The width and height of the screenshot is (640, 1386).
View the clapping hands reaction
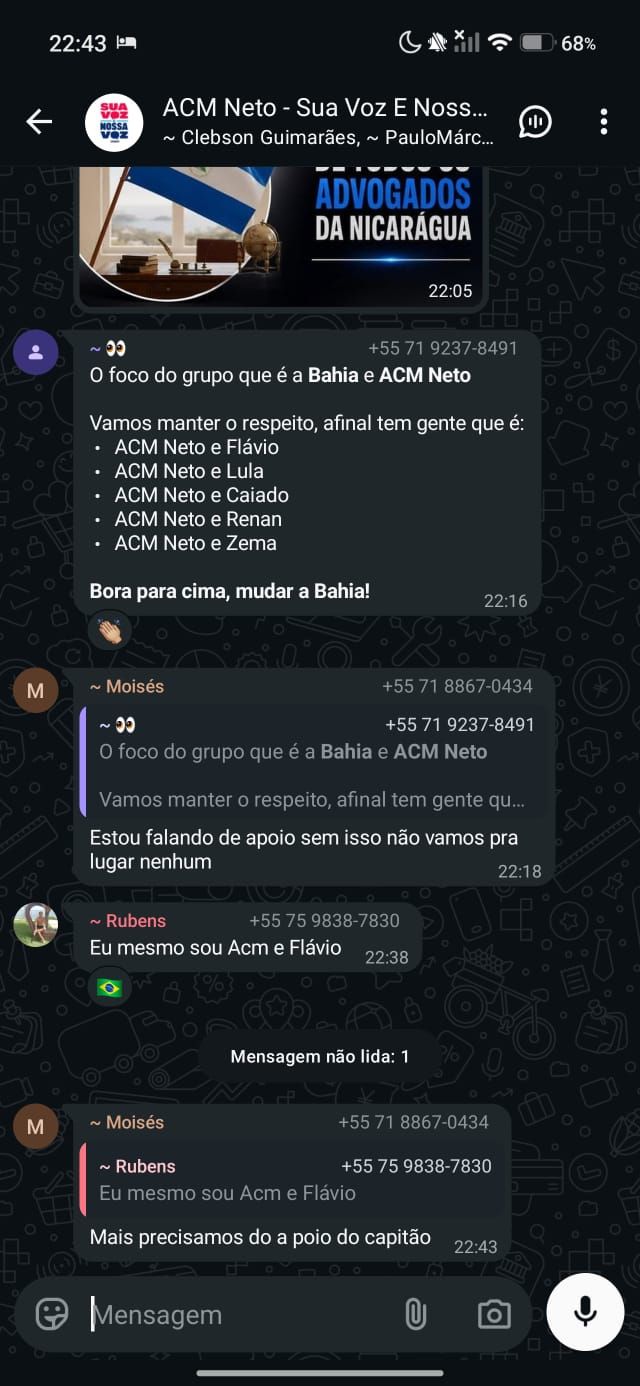click(x=110, y=630)
